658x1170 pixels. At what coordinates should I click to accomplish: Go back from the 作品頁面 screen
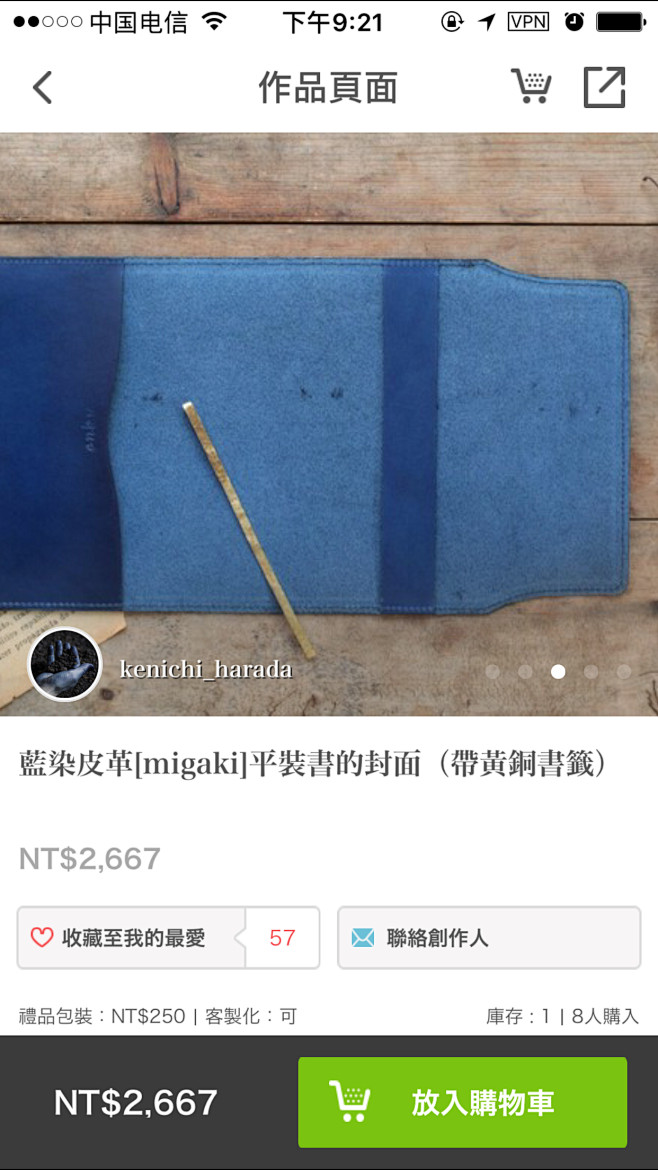41,88
